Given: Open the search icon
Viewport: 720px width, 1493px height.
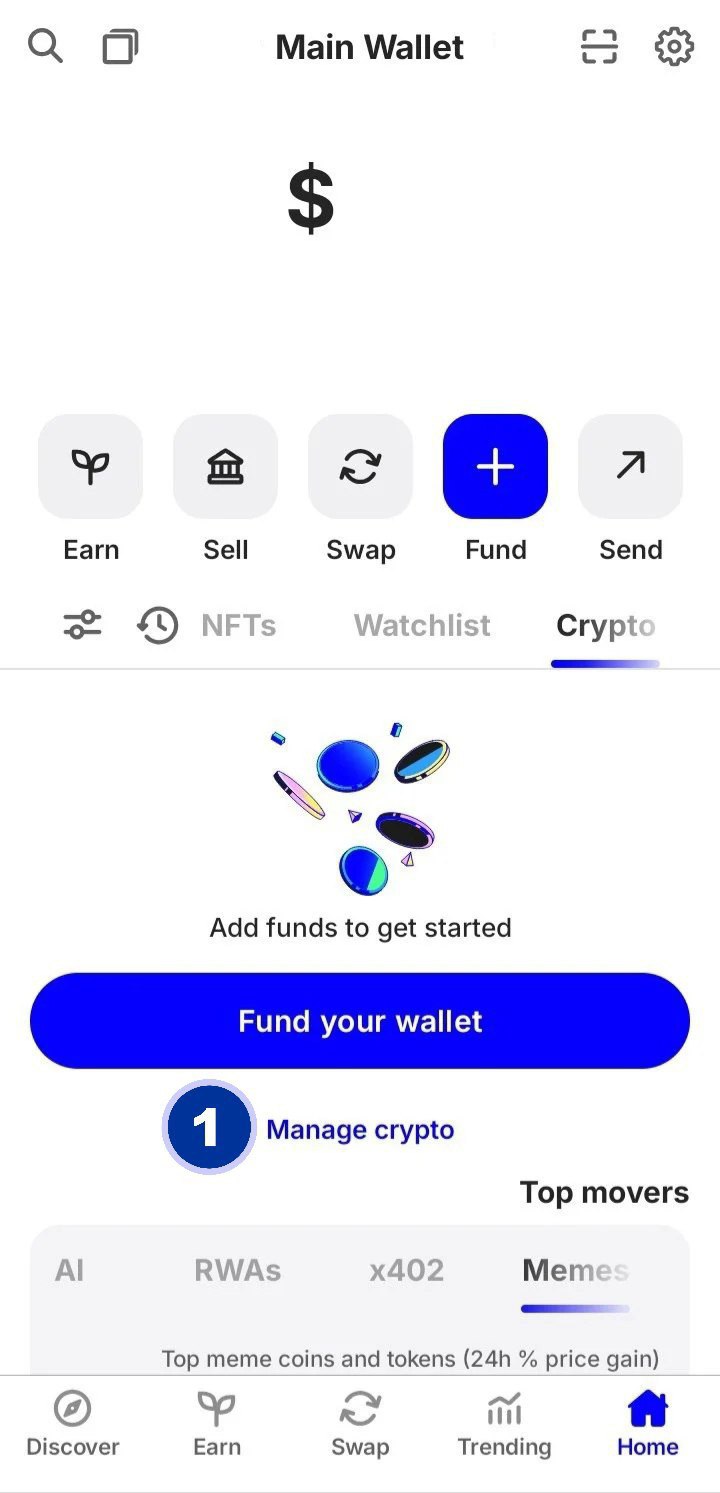Looking at the screenshot, I should tap(44, 45).
